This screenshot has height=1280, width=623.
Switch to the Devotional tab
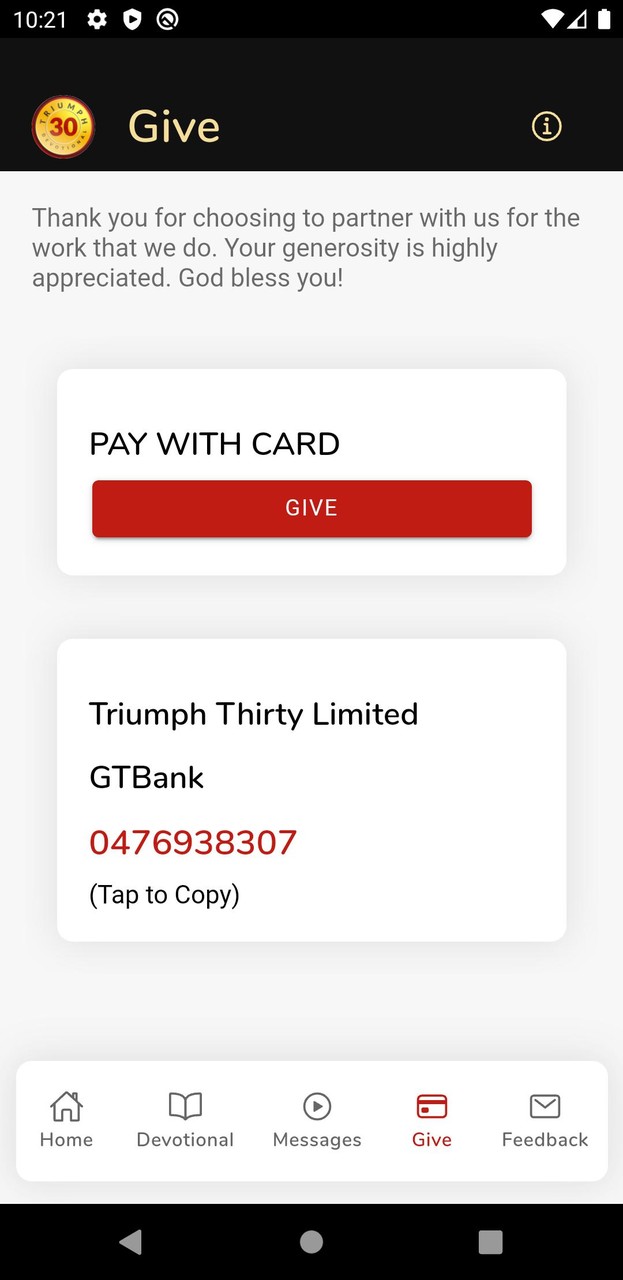[185, 1121]
